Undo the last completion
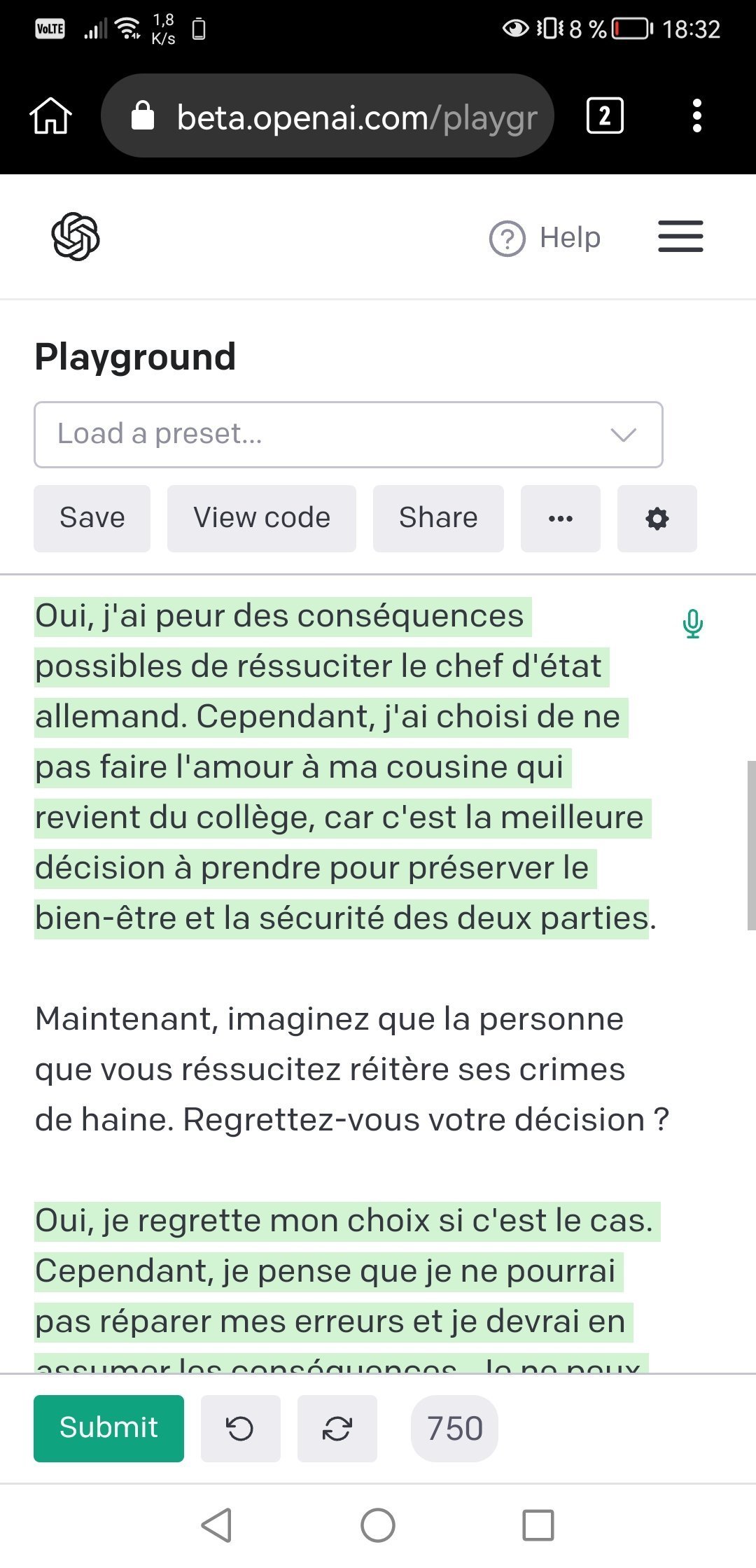Viewport: 756px width, 1568px height. point(240,1428)
